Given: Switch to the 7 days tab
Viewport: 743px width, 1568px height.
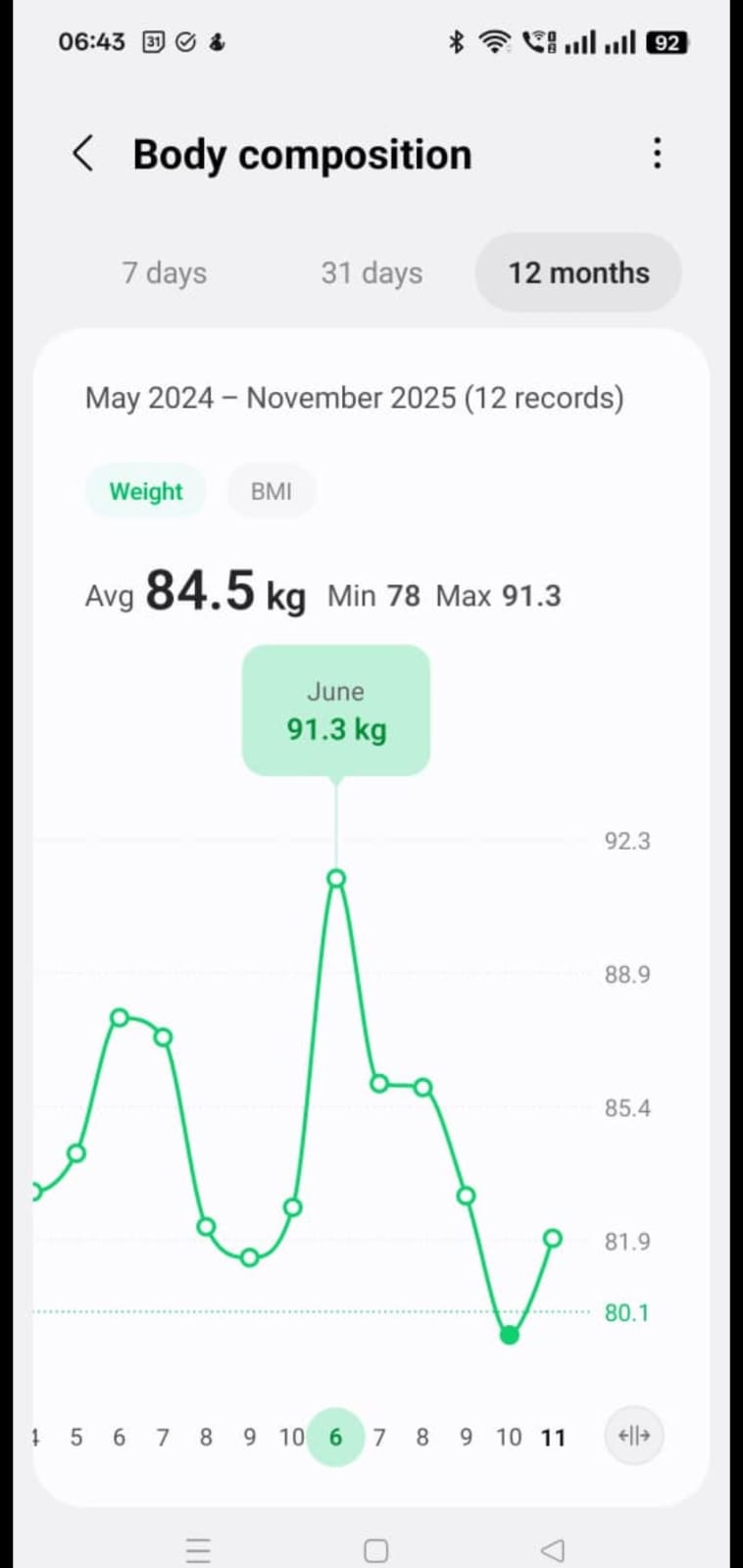Looking at the screenshot, I should pyautogui.click(x=164, y=272).
